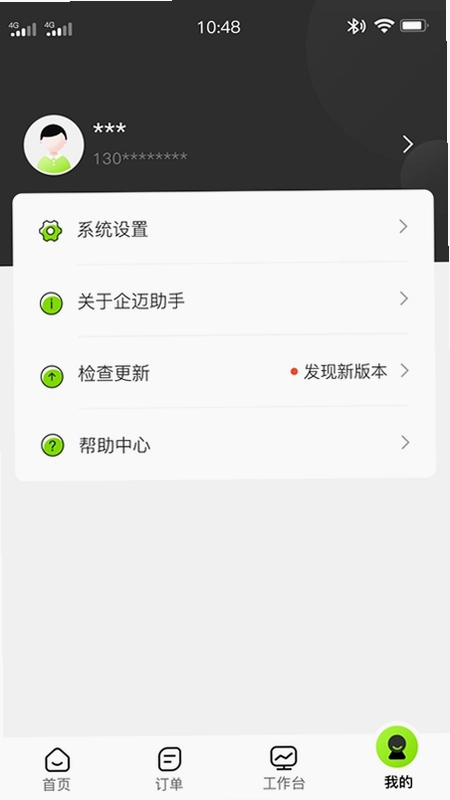Select 检查更新 to check for updates
The width and height of the screenshot is (450, 800).
click(x=225, y=372)
